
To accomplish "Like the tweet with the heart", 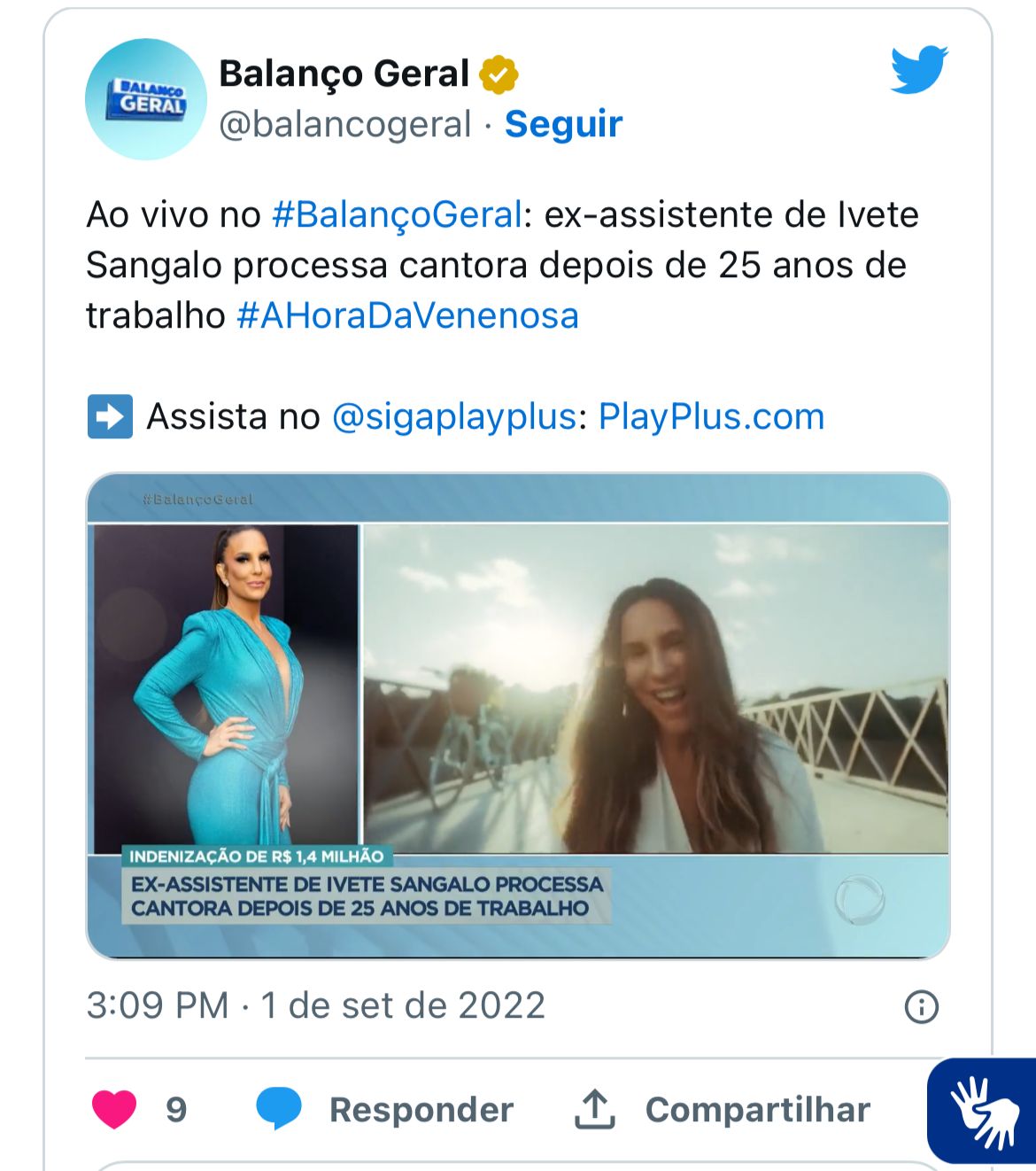I will click(x=115, y=1109).
